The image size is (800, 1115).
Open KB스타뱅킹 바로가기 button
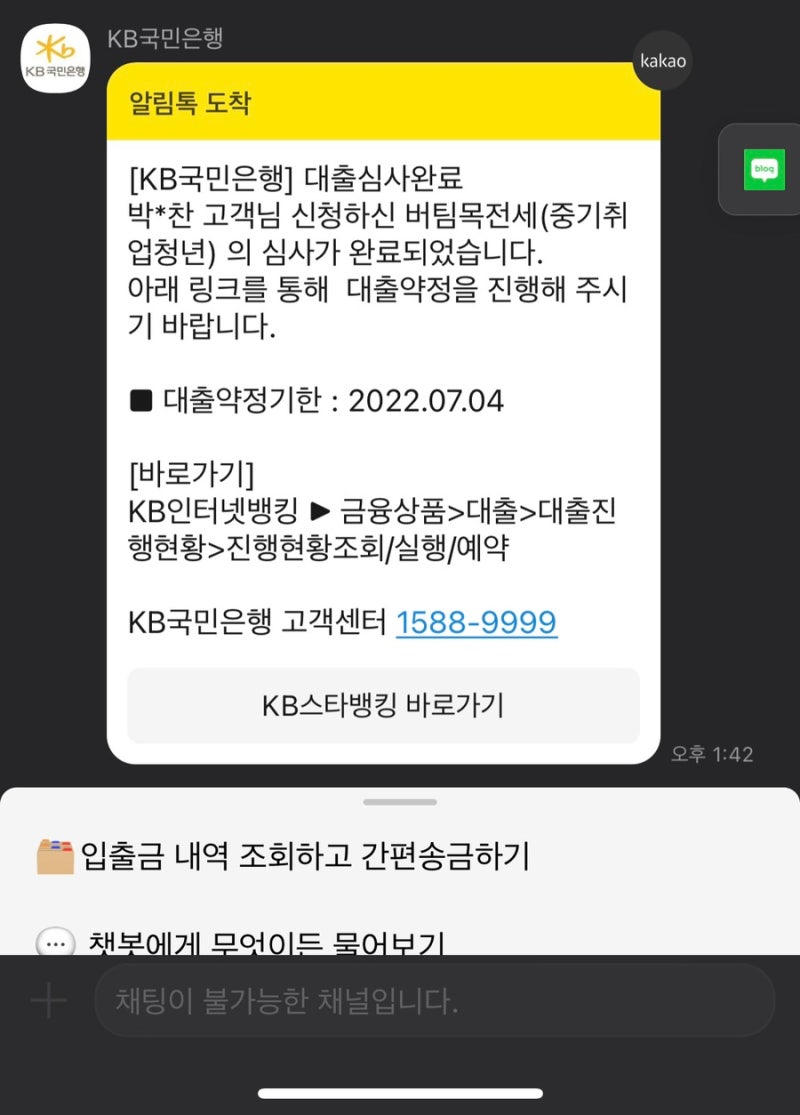[383, 706]
